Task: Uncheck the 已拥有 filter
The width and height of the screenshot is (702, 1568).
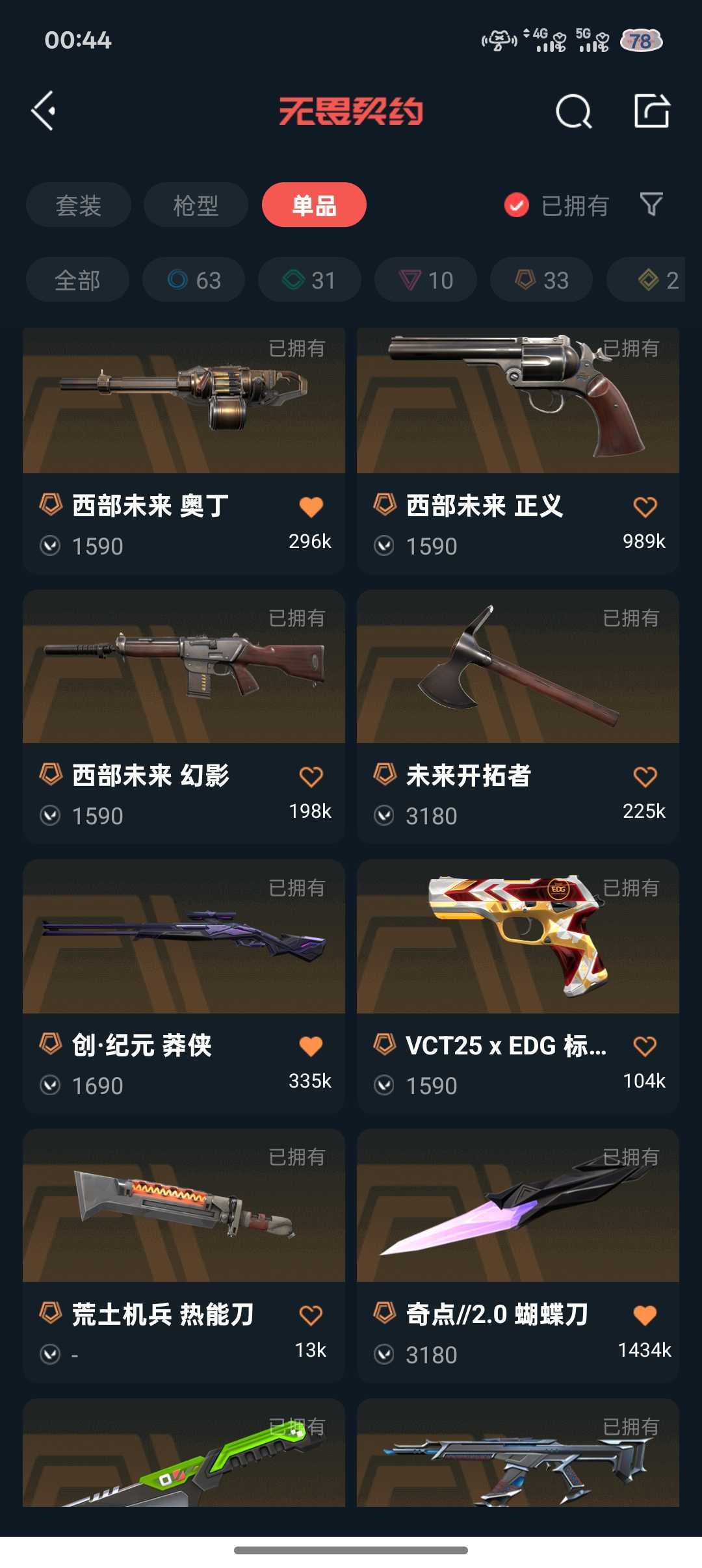Action: click(x=517, y=205)
